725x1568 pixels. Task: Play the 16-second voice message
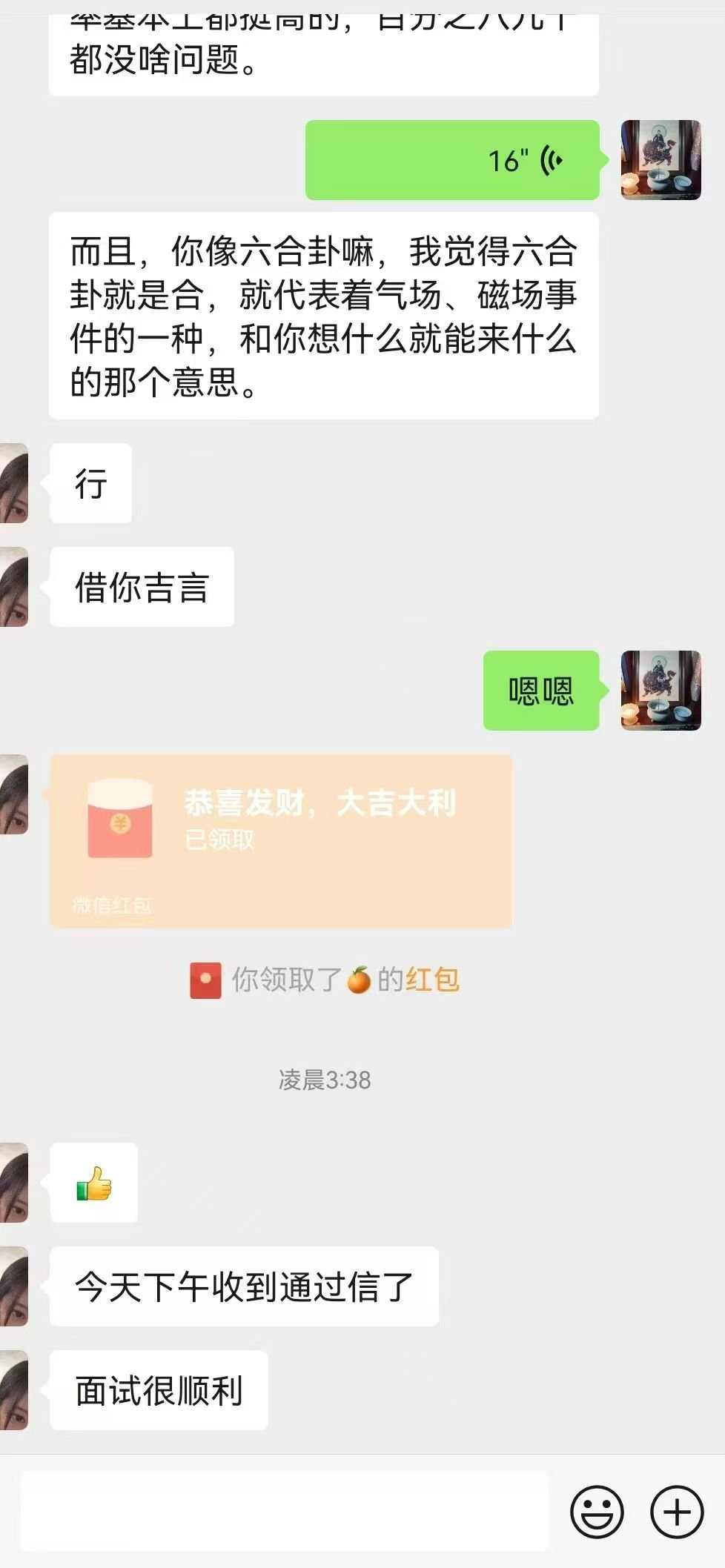452,160
